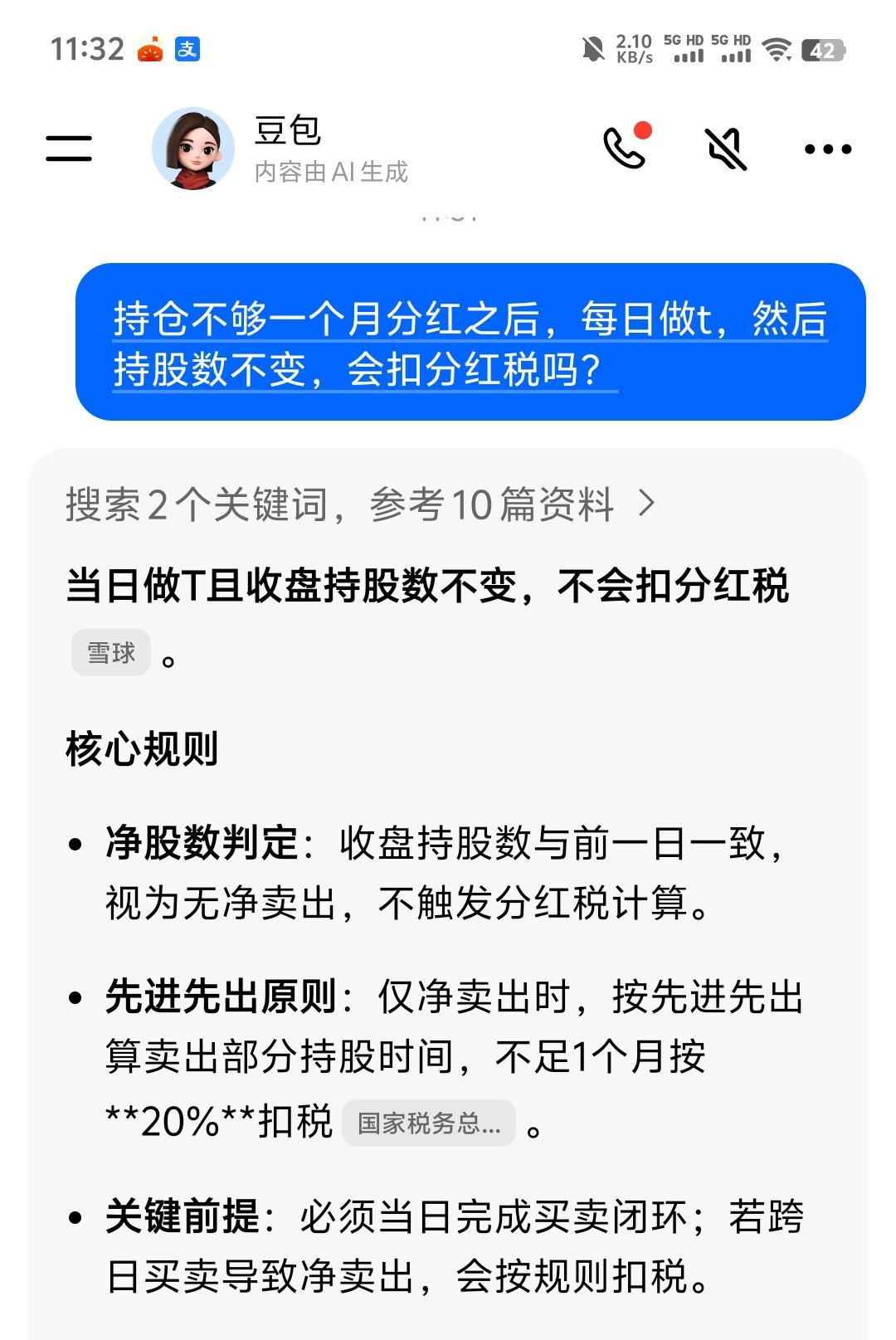
Task: Open the phone call icon to start voice chat
Action: [x=623, y=149]
